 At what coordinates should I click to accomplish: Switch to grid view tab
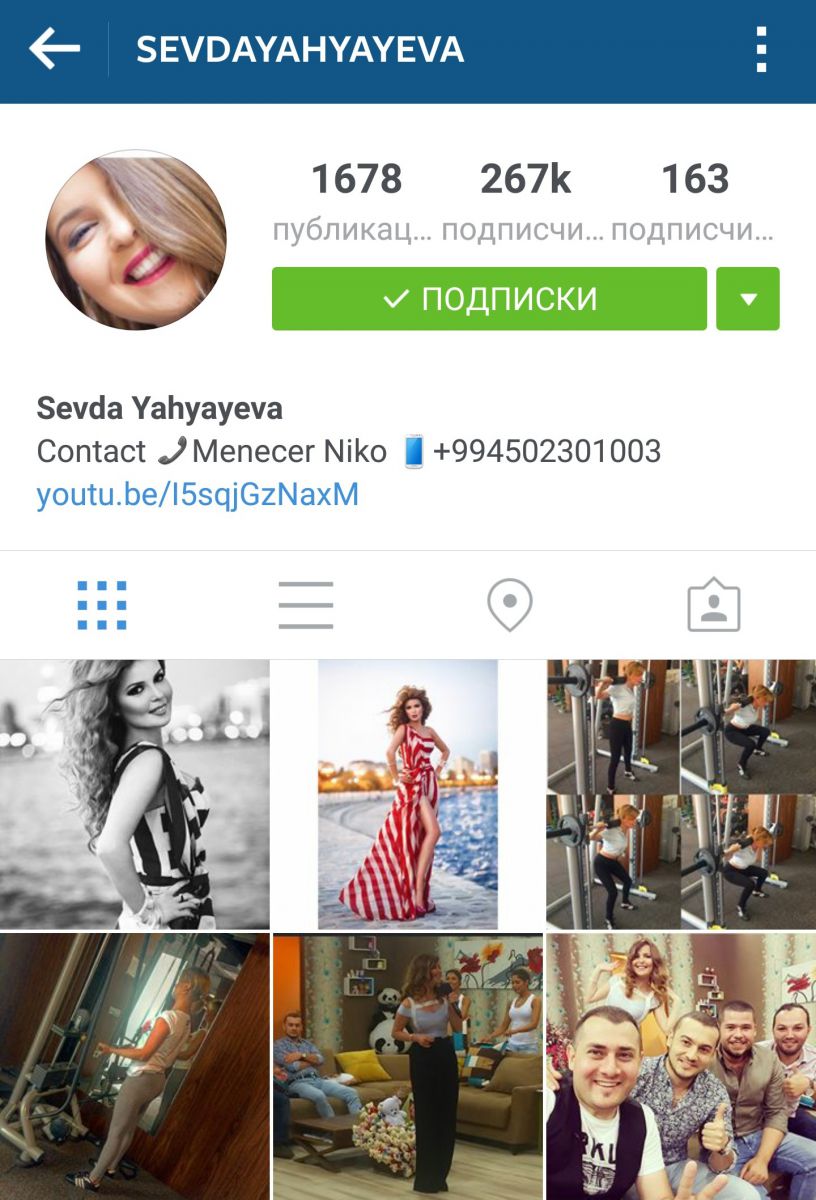pos(102,605)
